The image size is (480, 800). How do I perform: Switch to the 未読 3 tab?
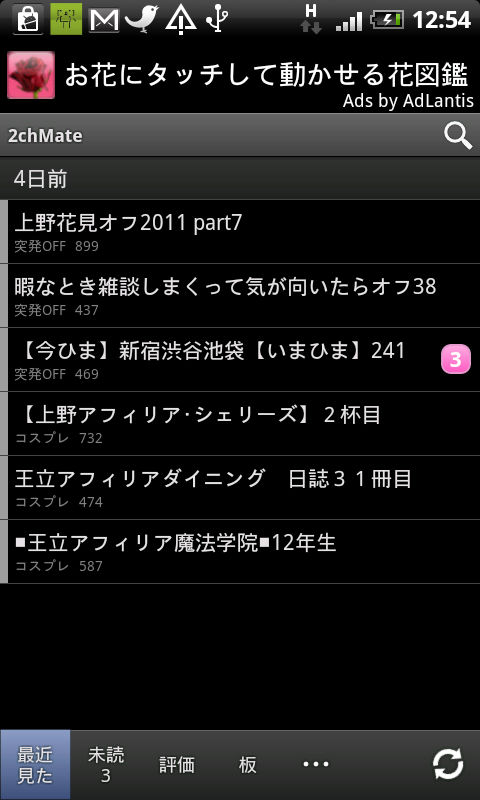(x=106, y=765)
